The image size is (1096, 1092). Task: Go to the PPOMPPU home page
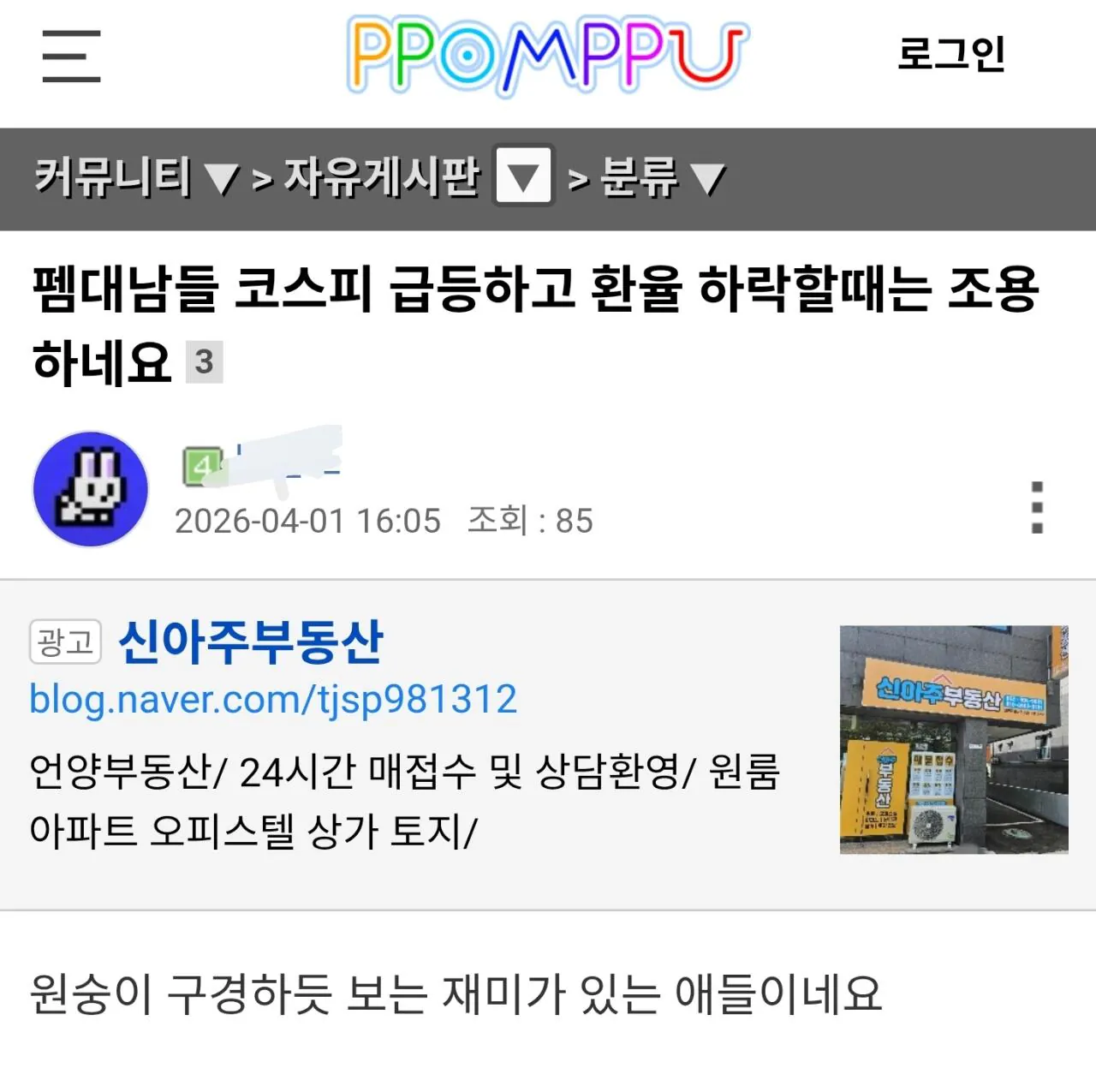point(547,55)
